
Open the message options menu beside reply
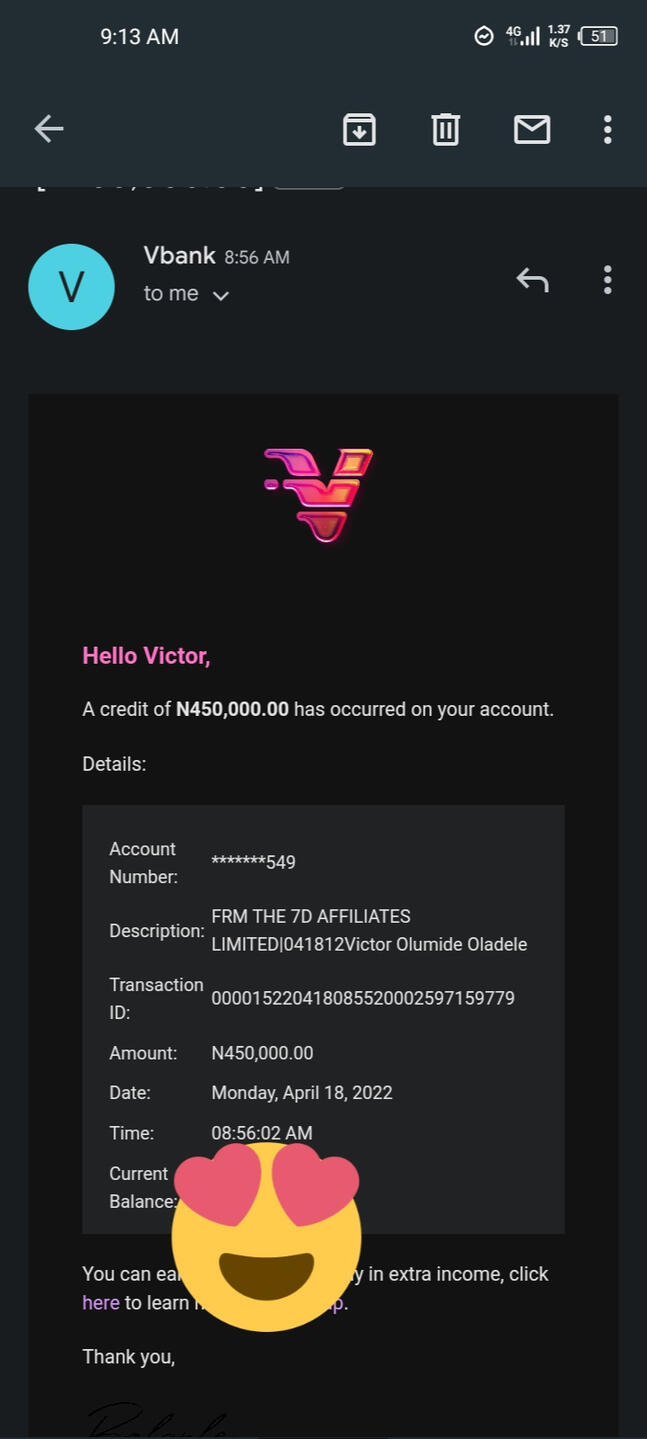[x=607, y=280]
